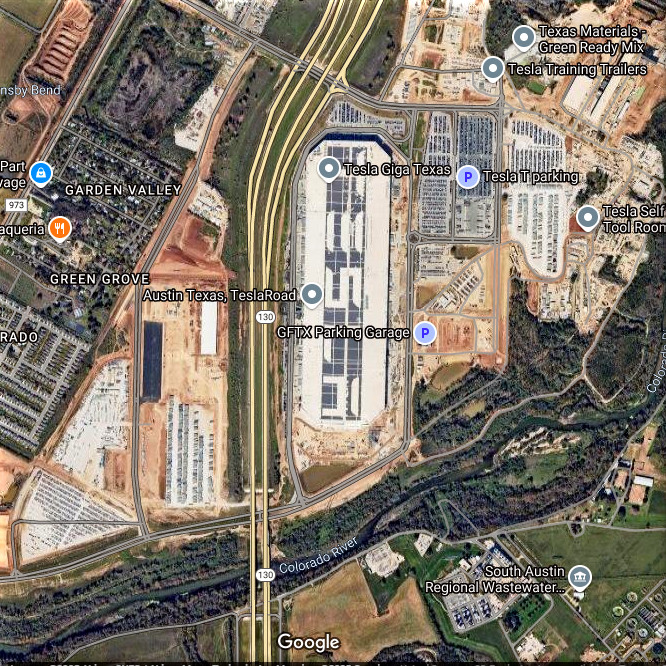Open the blue pin near Garden Valley

pos(40,173)
